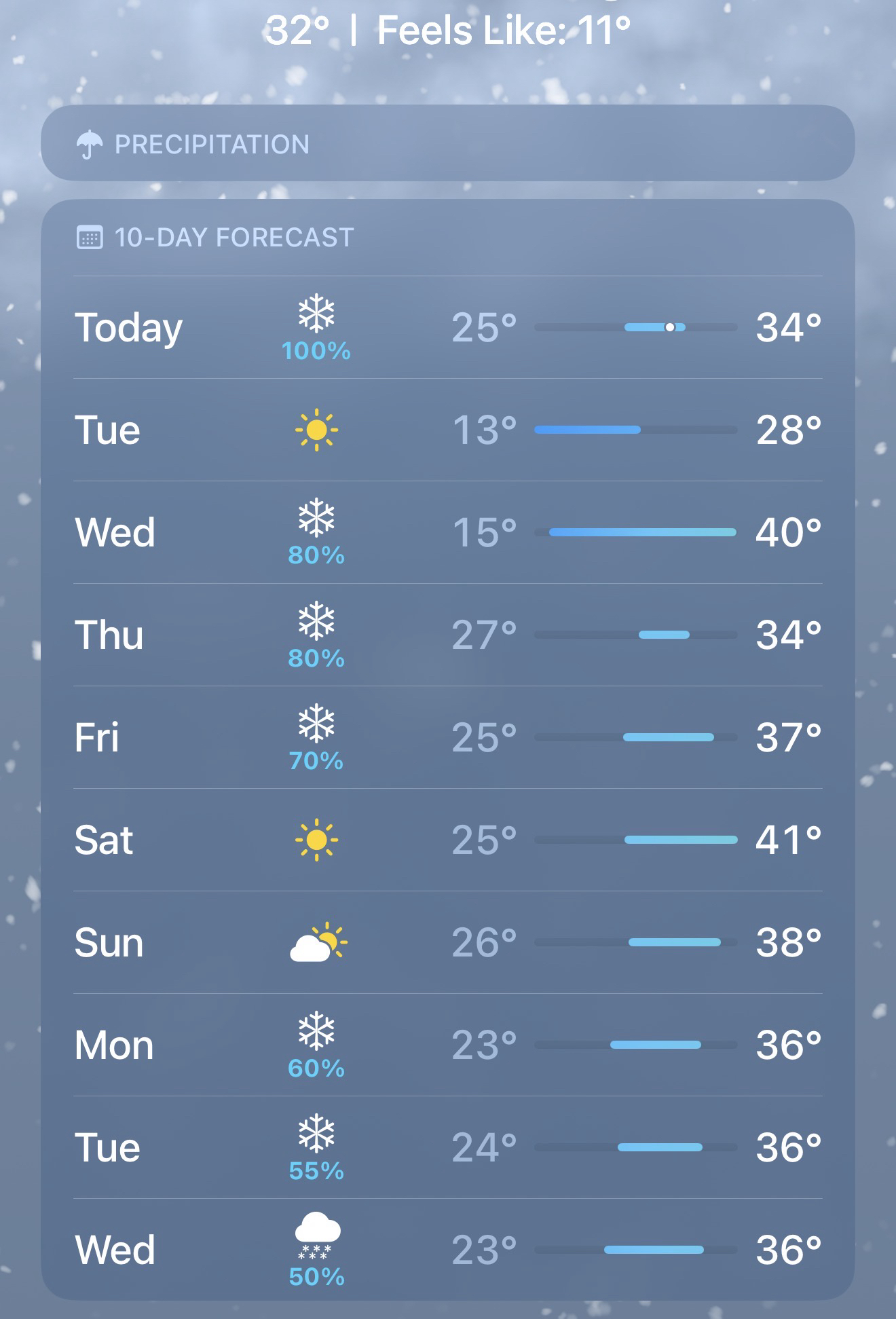Show Sat sunny day details
Screen dimensions: 896x1319
click(x=447, y=840)
